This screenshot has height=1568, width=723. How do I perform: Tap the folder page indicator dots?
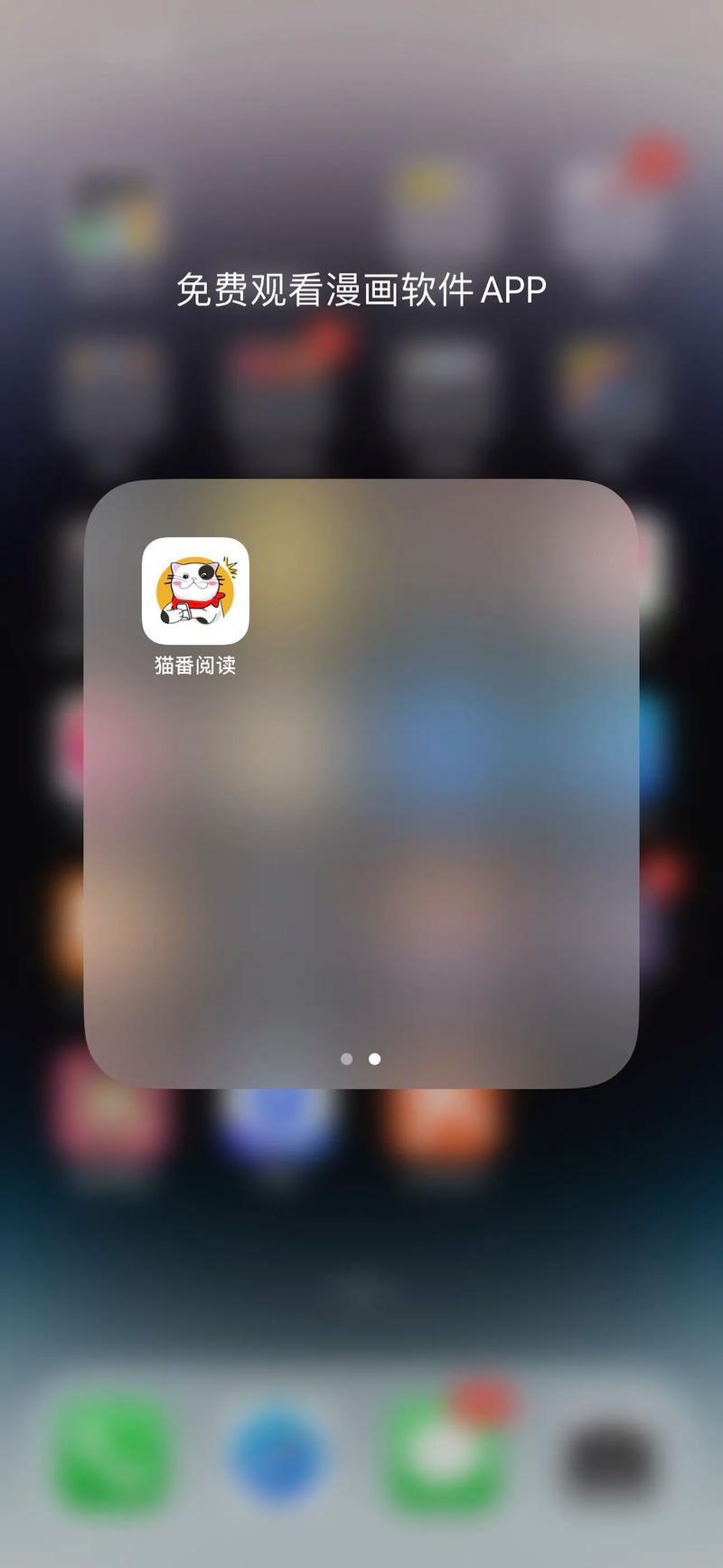point(361,1059)
